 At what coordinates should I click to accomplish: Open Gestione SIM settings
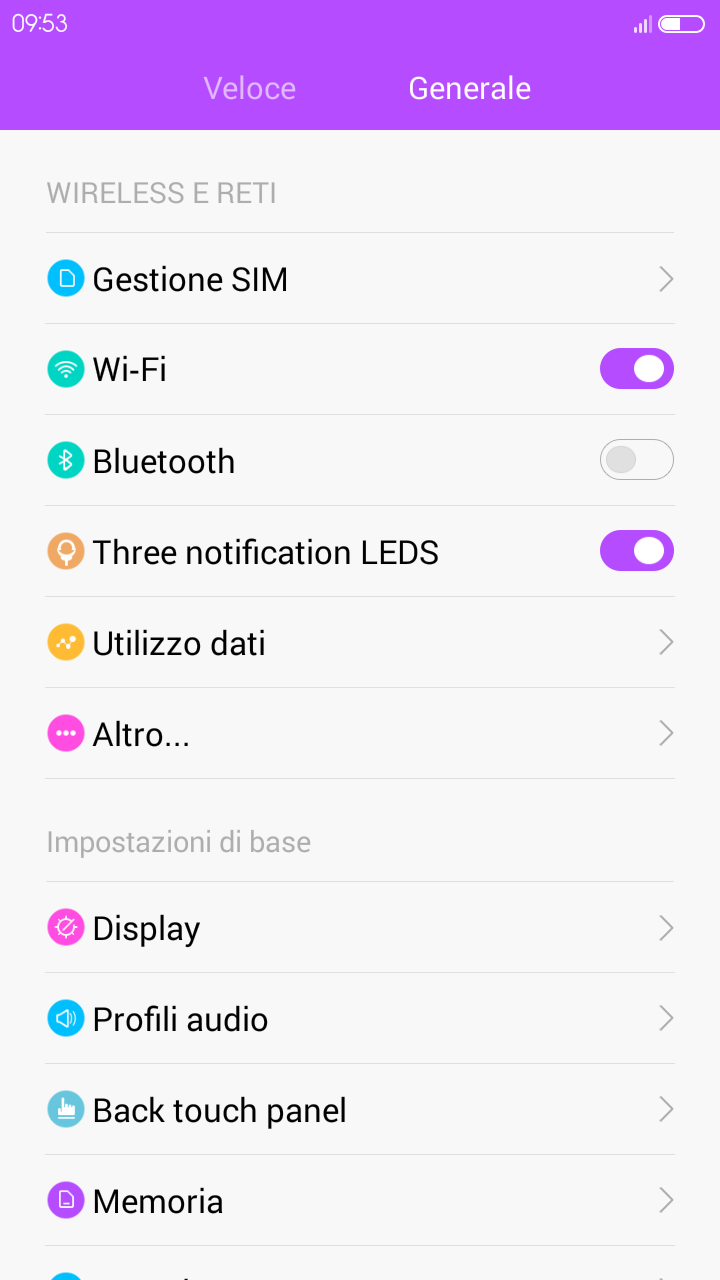[360, 278]
